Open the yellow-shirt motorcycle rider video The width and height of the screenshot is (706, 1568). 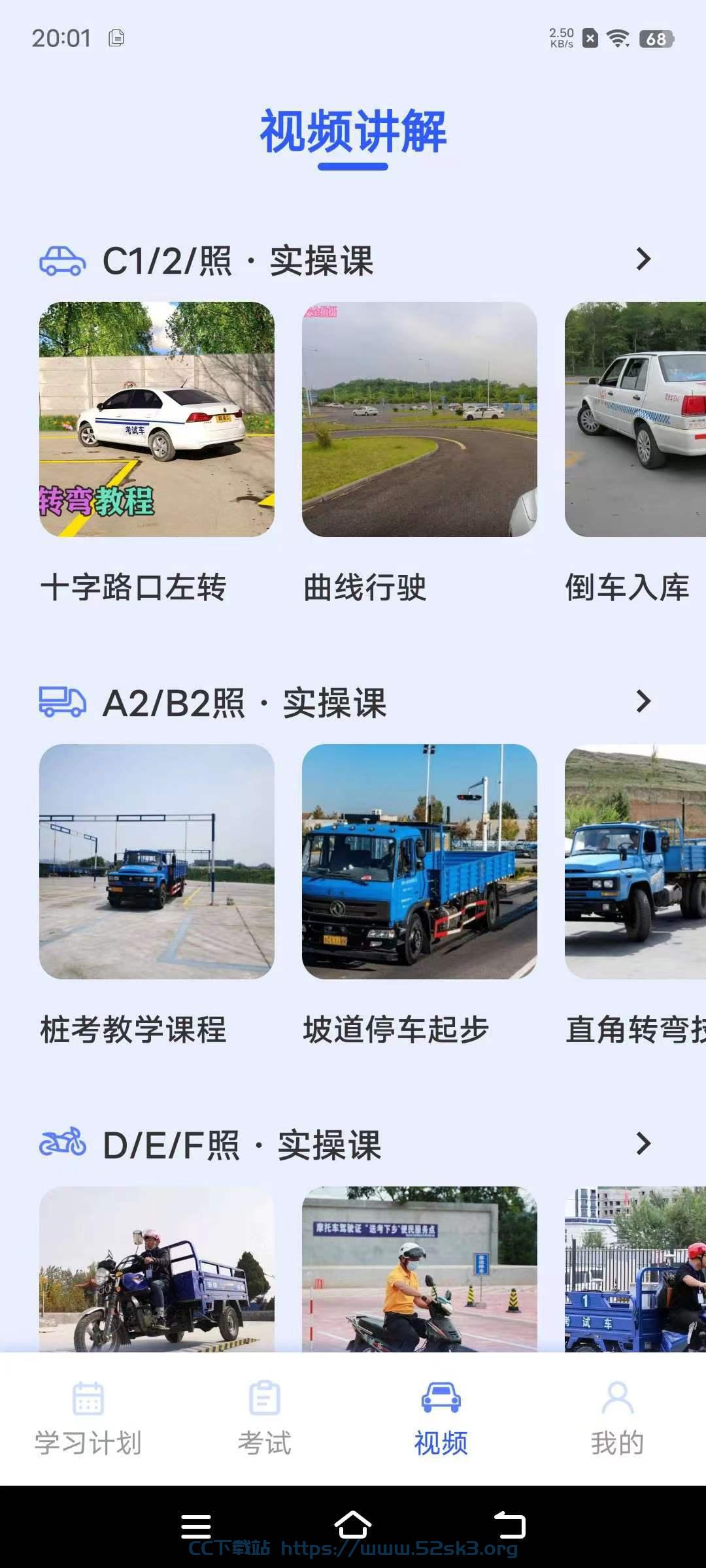point(420,1269)
